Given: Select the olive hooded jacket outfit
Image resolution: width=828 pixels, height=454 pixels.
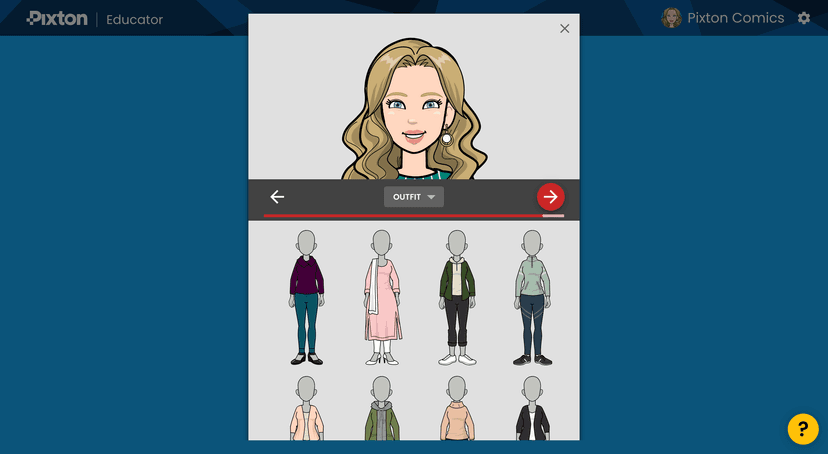Looking at the screenshot, I should pos(381,410).
